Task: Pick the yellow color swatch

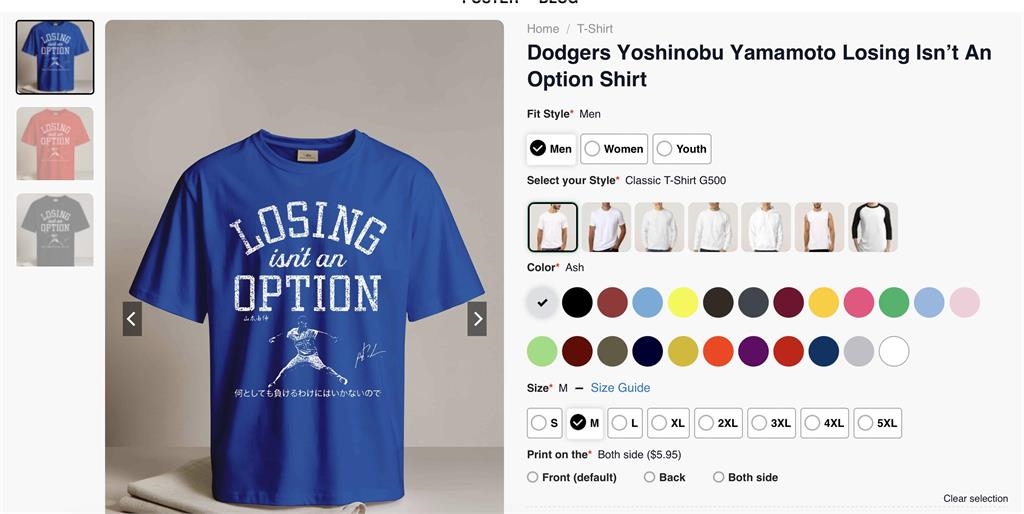Action: click(x=683, y=302)
